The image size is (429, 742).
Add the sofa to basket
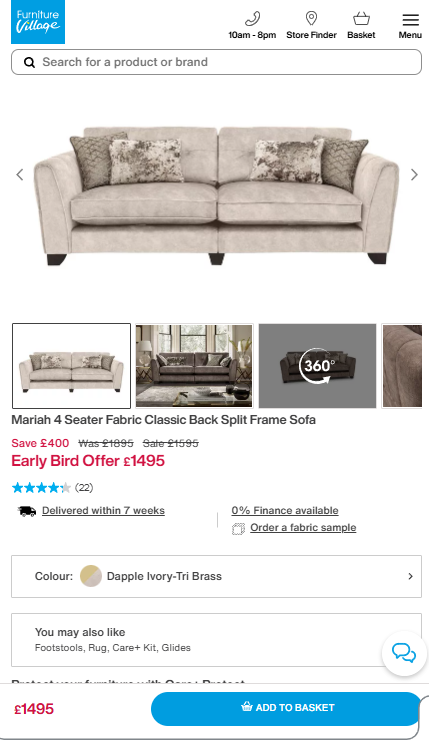(286, 708)
